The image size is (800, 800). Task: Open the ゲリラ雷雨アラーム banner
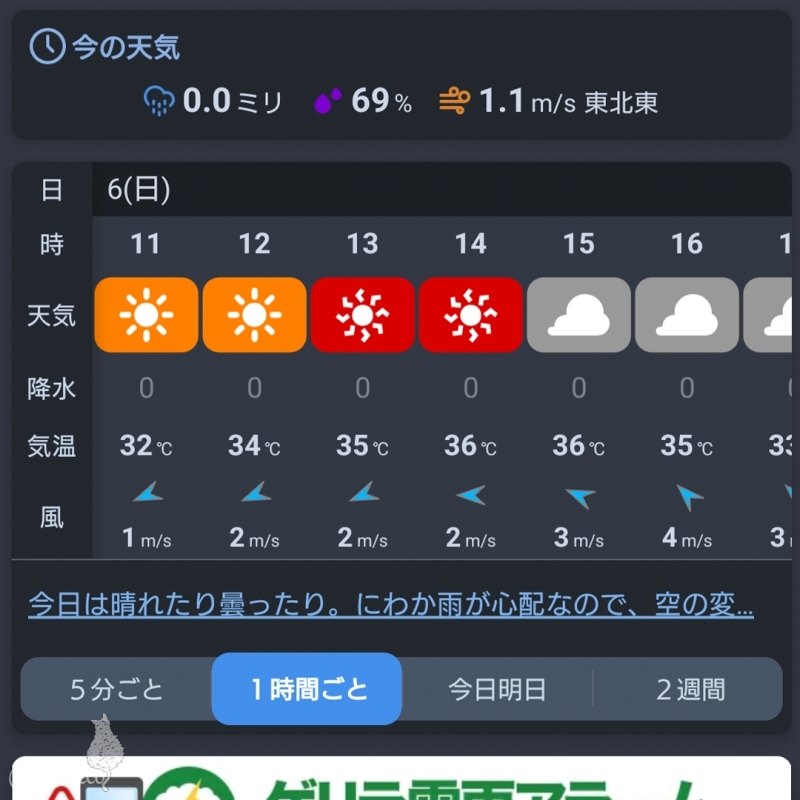click(x=400, y=780)
